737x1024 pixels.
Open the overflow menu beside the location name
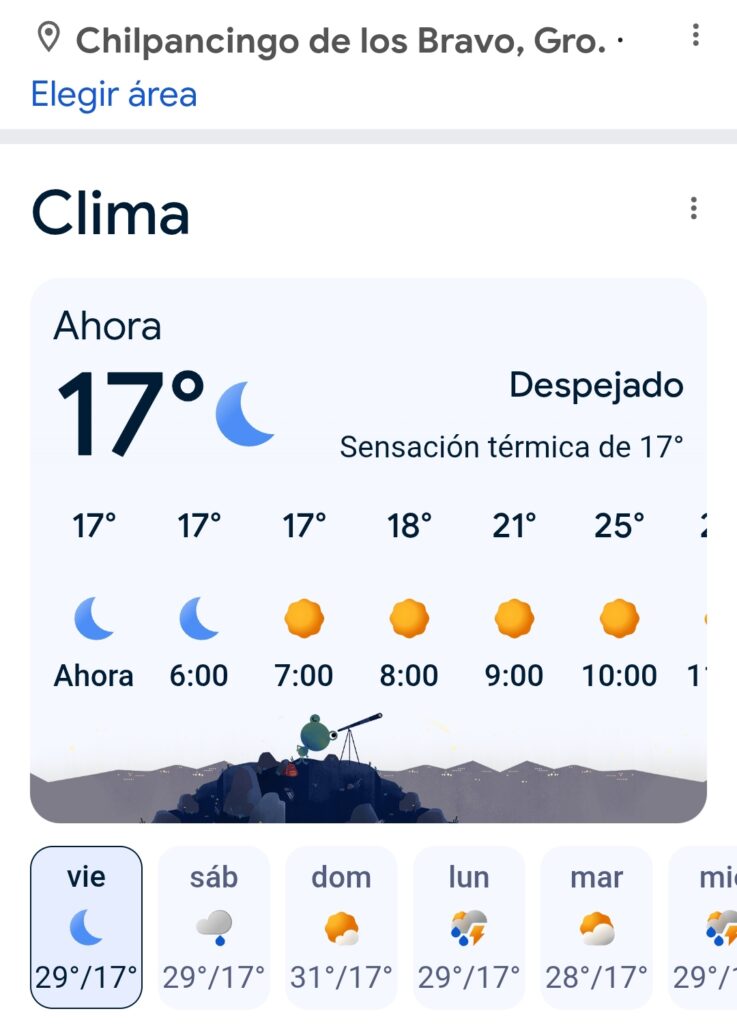[x=695, y=37]
